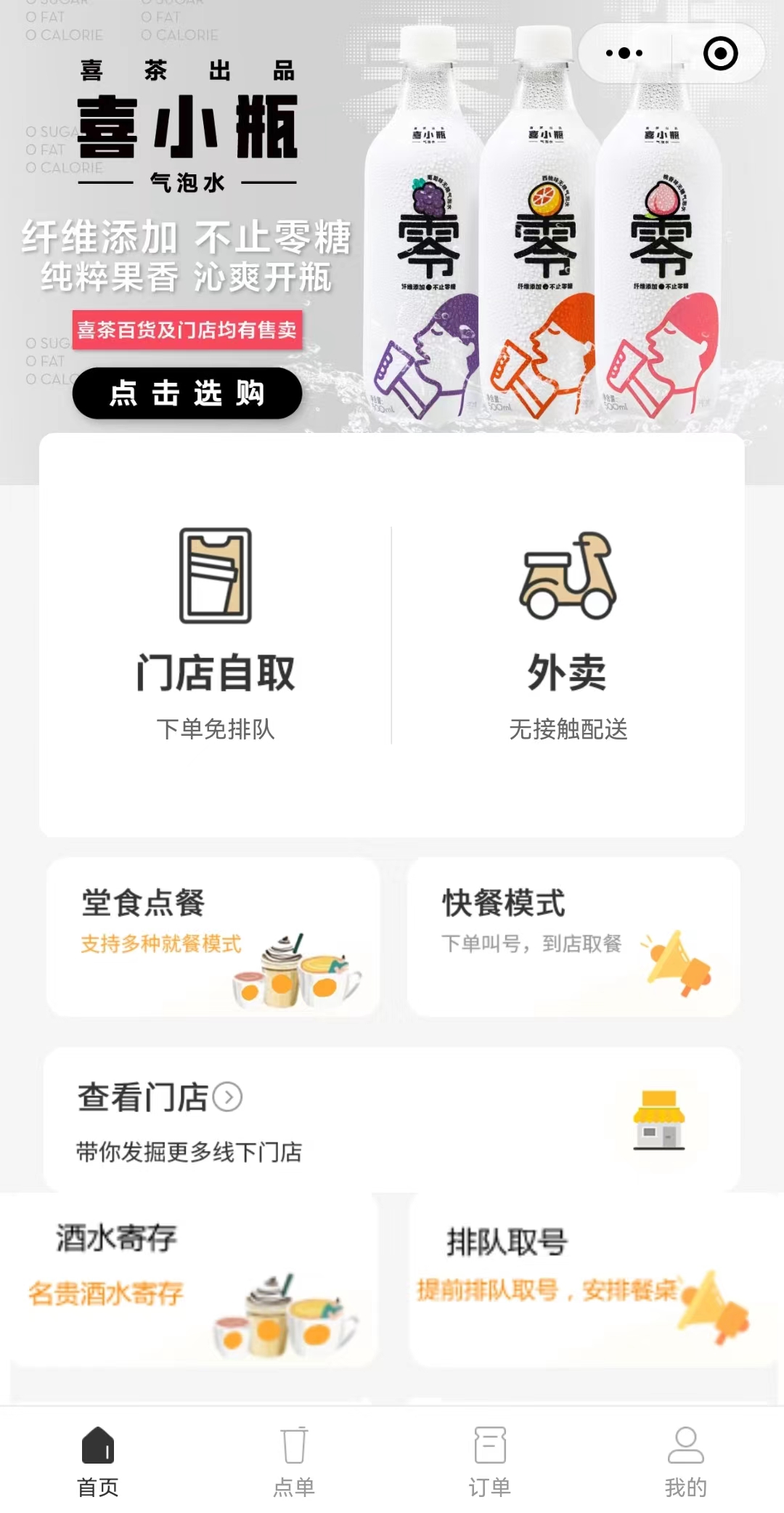Screen dimensions: 784x1513
Task: Open the 我的 profile icon
Action: (685, 1445)
